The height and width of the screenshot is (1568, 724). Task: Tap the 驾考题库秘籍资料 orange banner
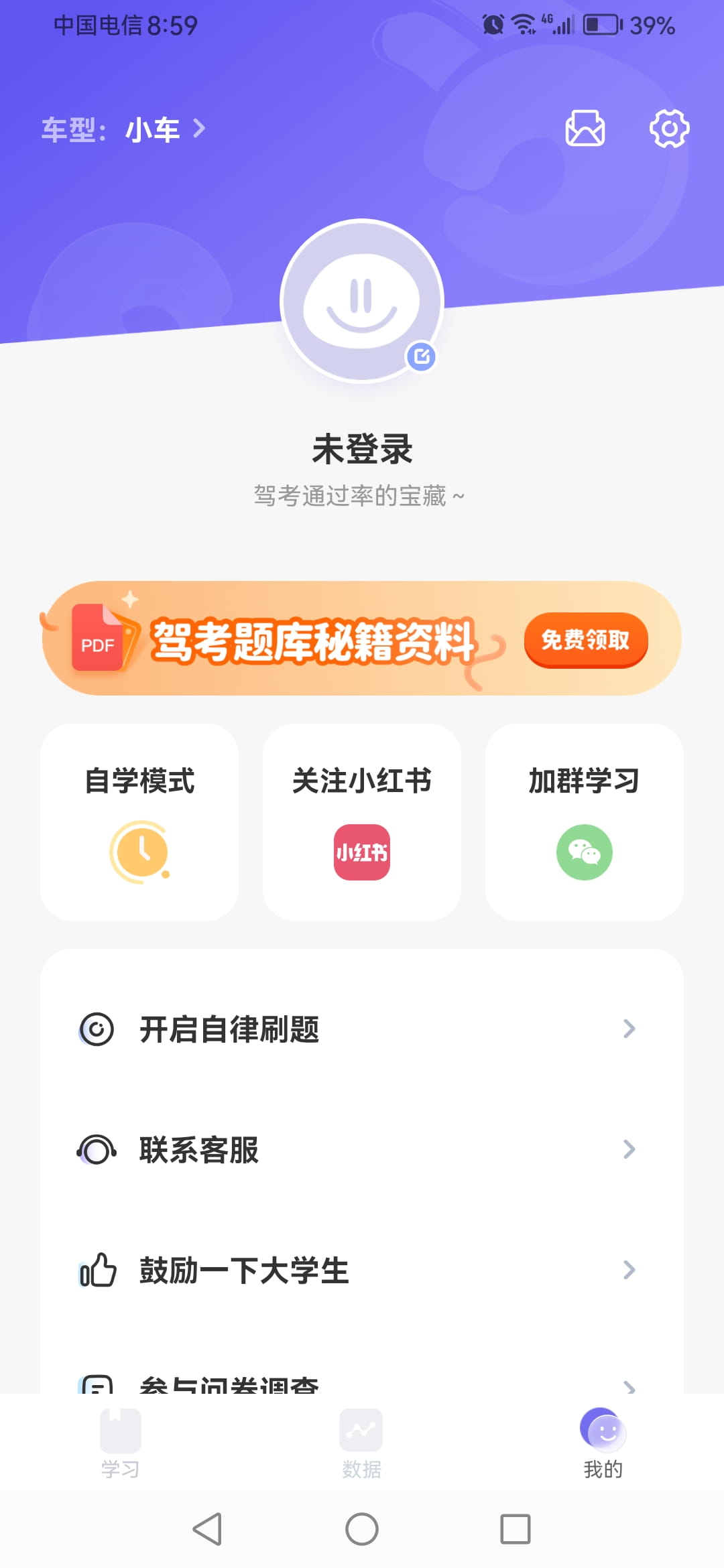[315, 642]
